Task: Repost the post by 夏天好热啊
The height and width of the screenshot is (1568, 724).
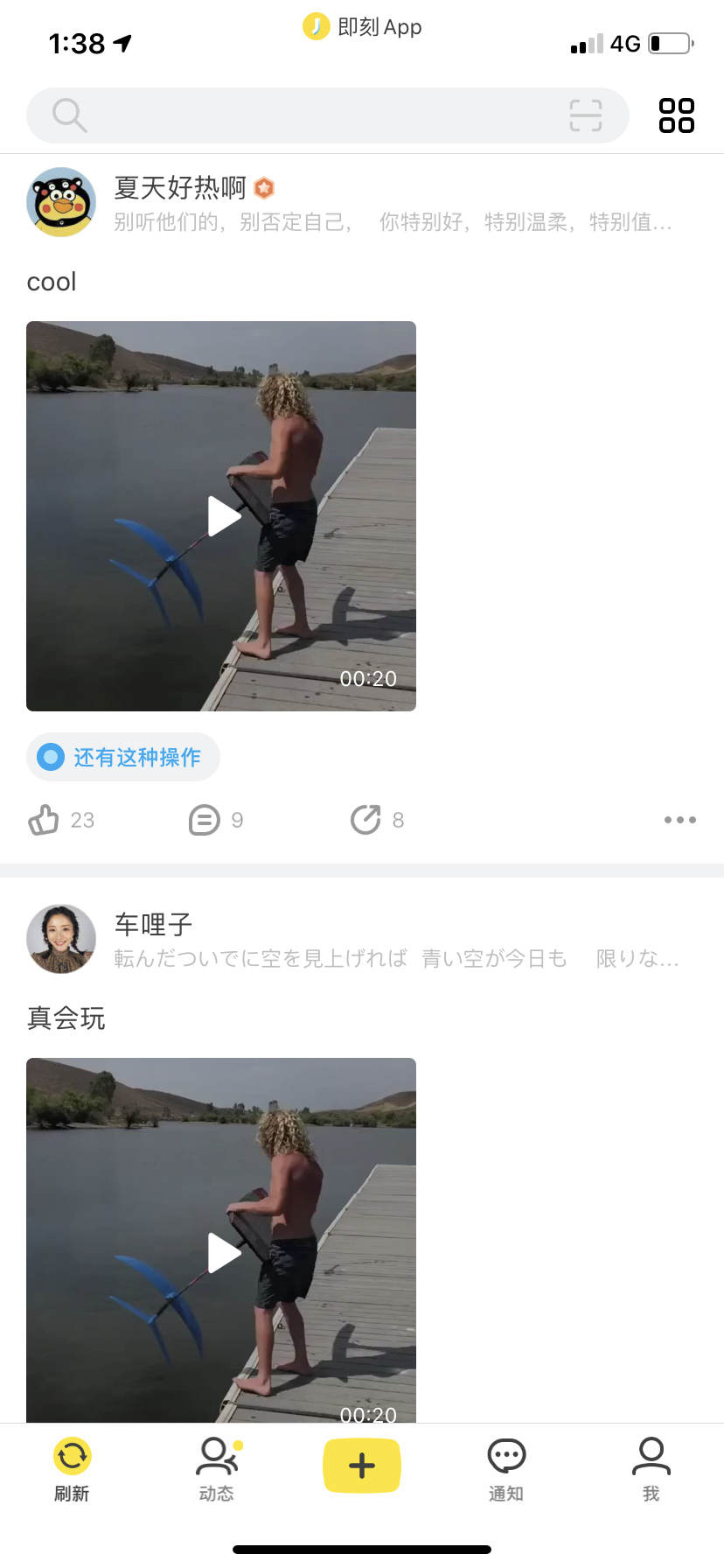Action: (365, 820)
